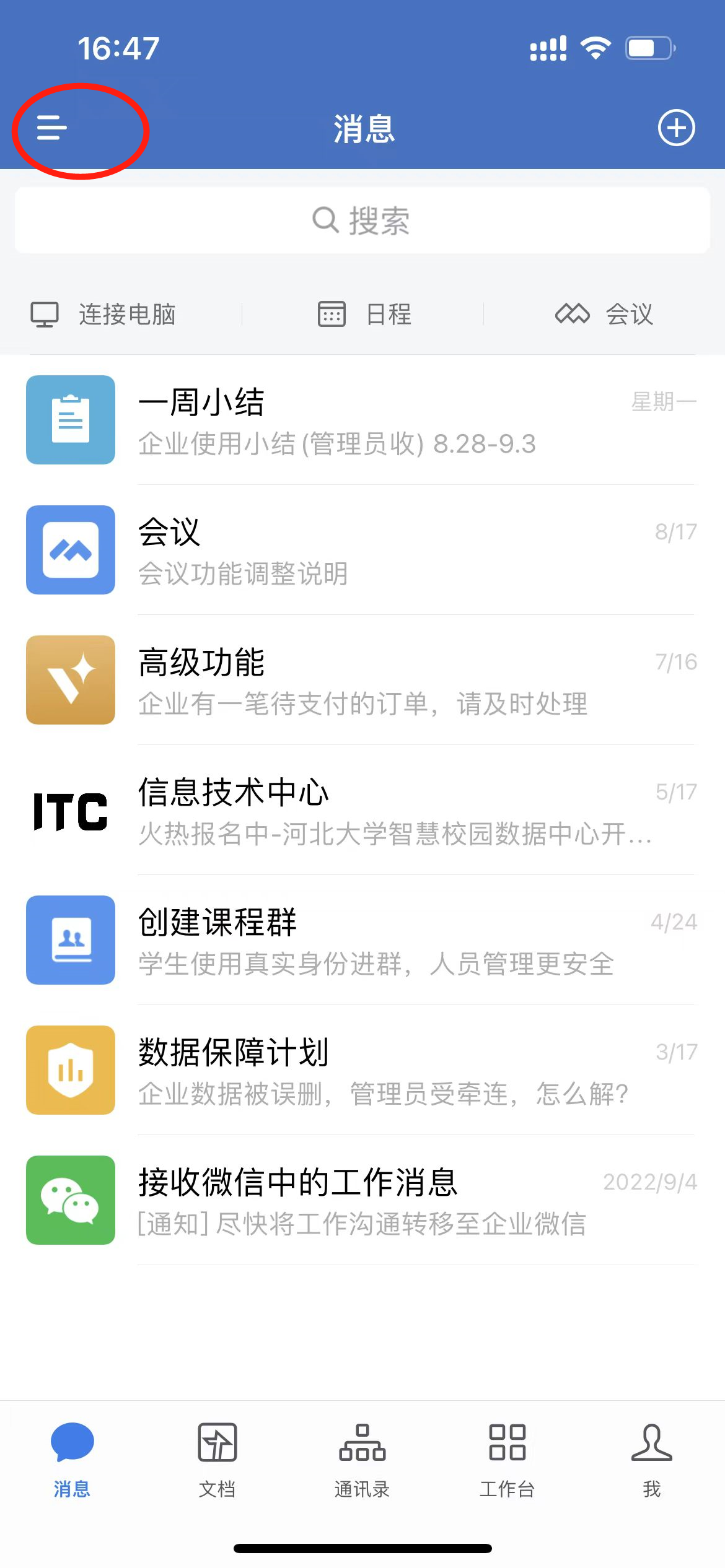Open the hamburger drawer menu

coord(52,128)
